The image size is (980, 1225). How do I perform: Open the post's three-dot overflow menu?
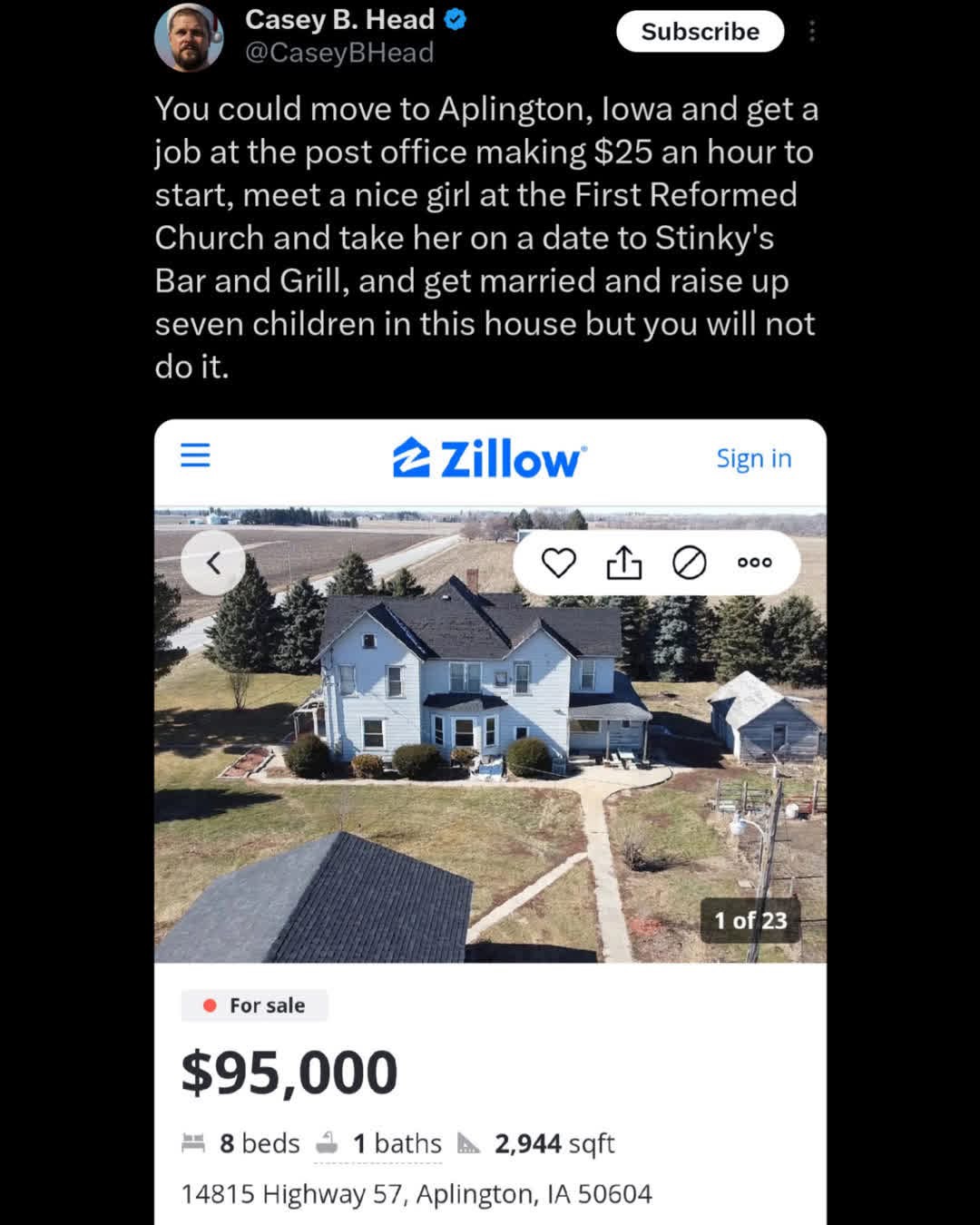coord(812,32)
